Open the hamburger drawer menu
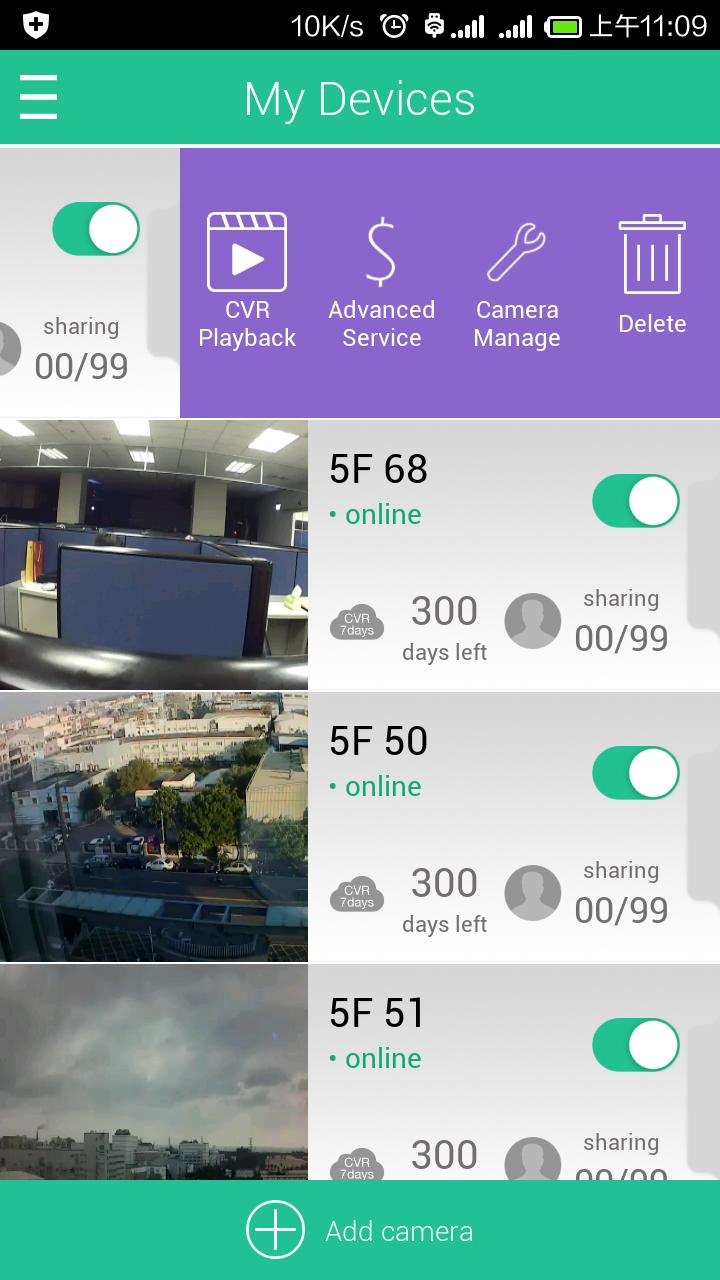The width and height of the screenshot is (720, 1280). (38, 98)
